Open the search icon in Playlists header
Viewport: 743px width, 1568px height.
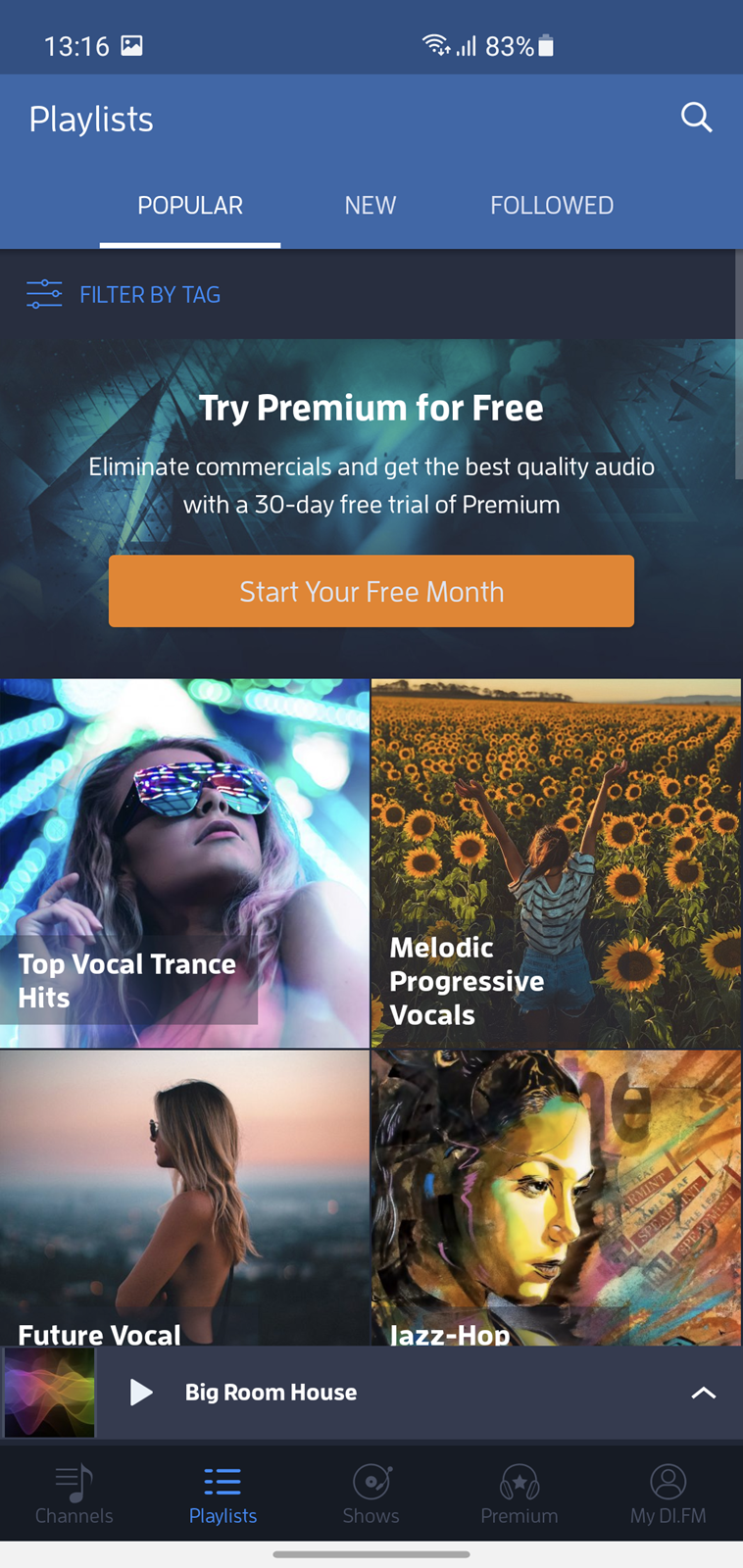click(x=696, y=118)
